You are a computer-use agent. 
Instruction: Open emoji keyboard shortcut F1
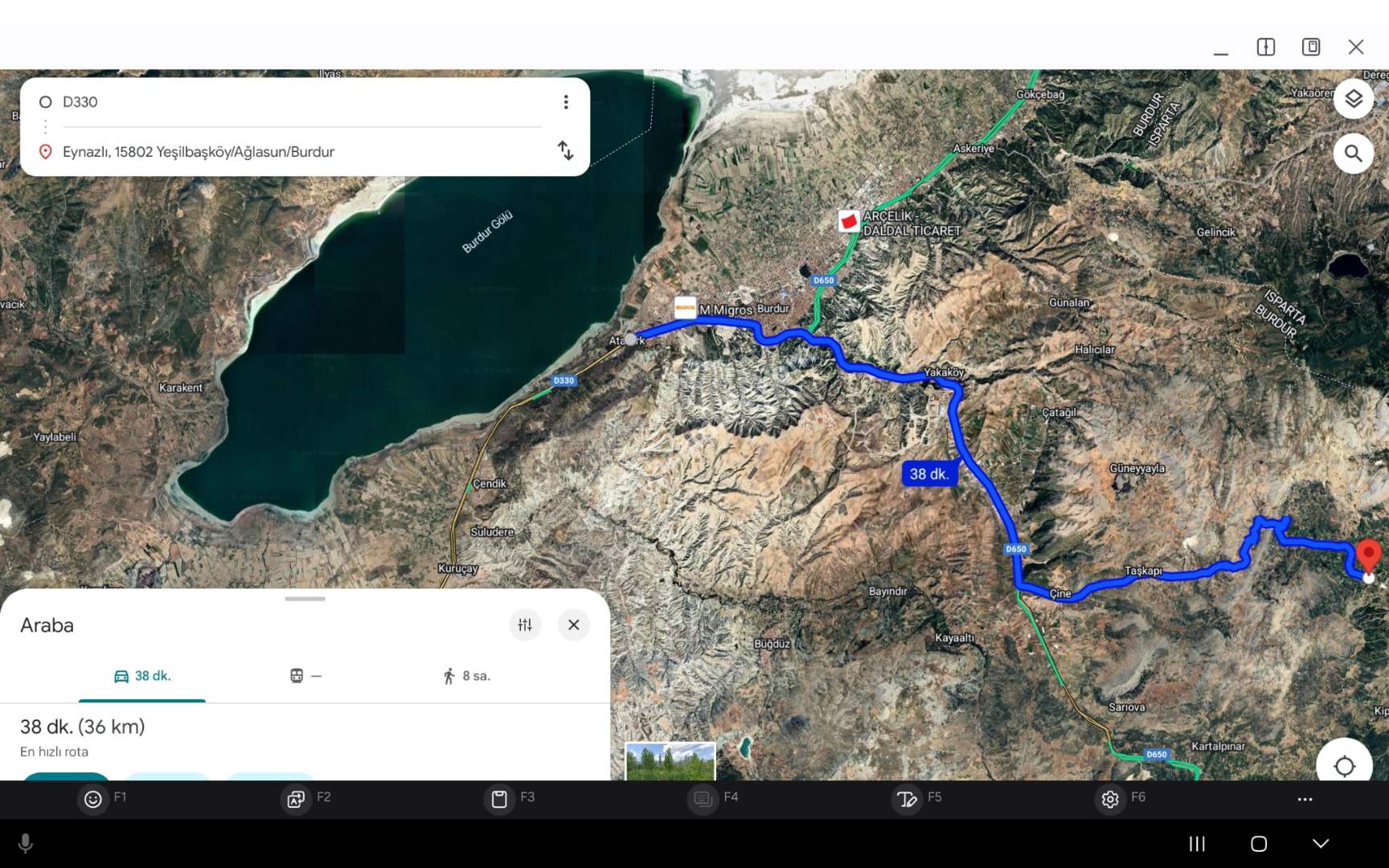(93, 799)
